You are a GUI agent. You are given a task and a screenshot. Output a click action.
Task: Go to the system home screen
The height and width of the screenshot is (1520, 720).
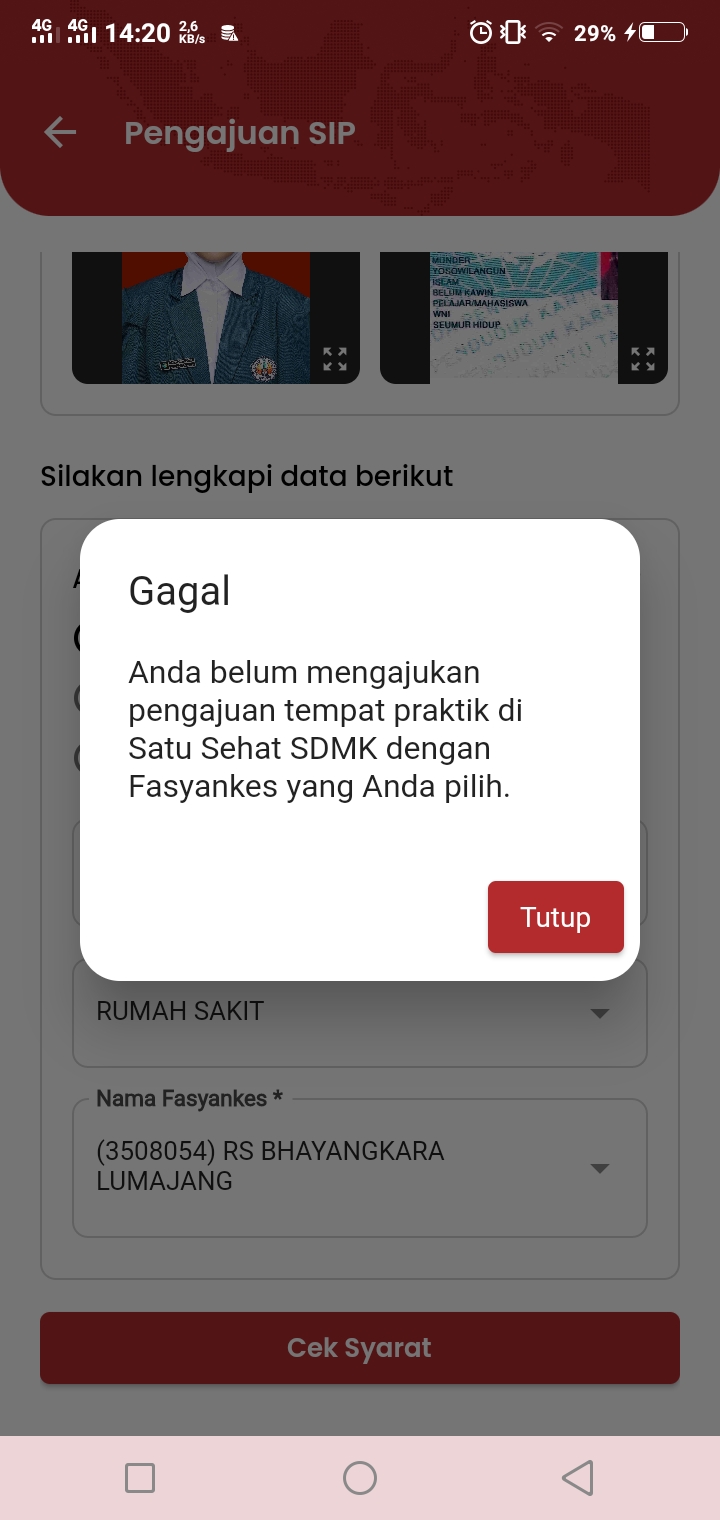click(360, 1478)
